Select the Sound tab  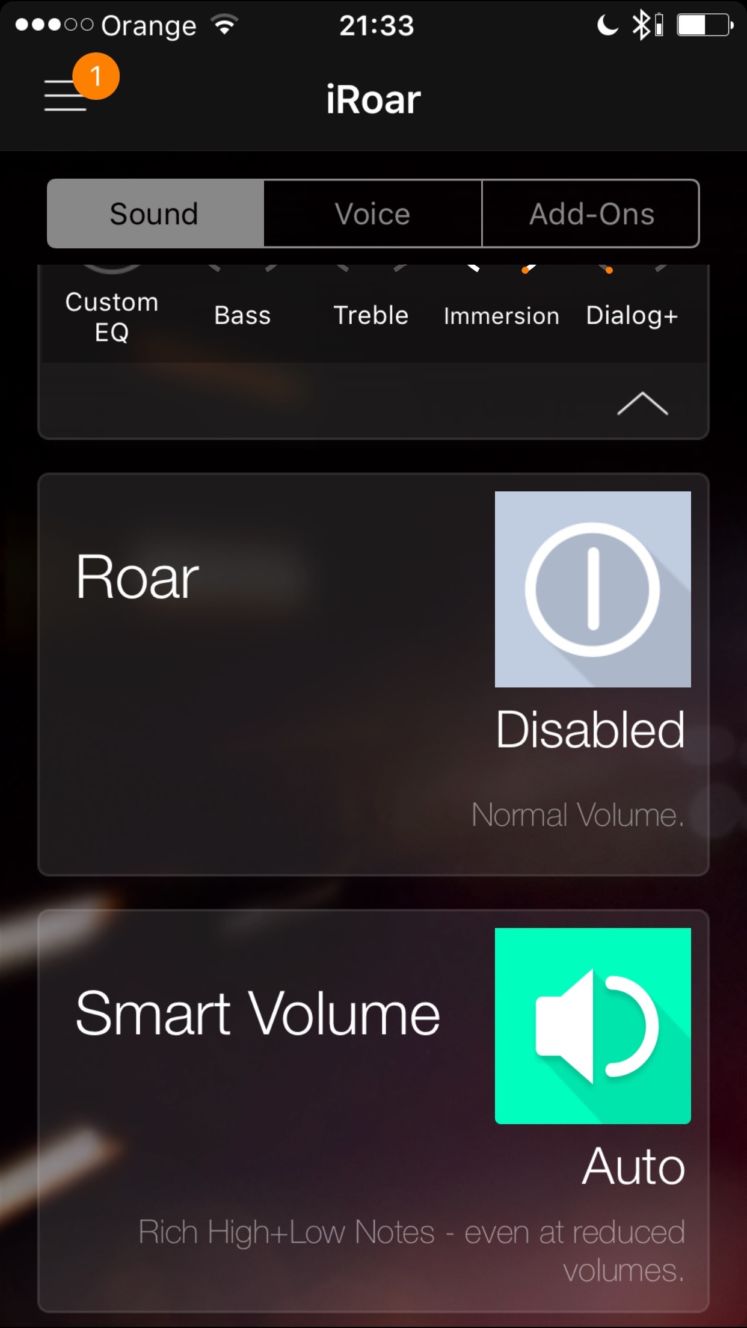tap(155, 214)
